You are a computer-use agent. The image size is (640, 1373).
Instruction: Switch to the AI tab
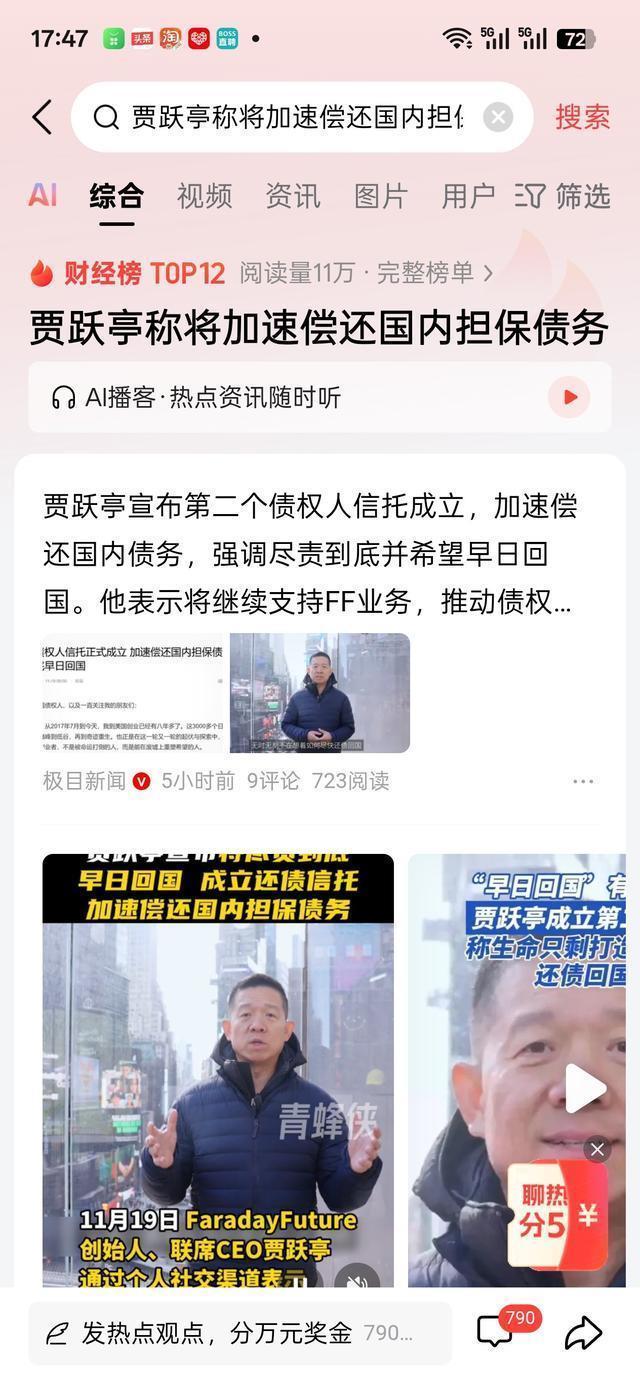[42, 196]
